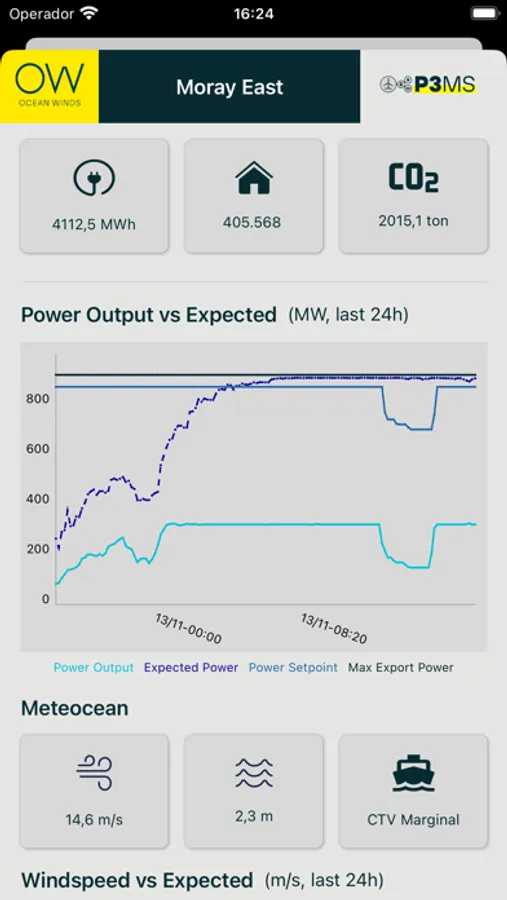
Task: Open the 14,6 m/s wind speed card
Action: pos(94,791)
